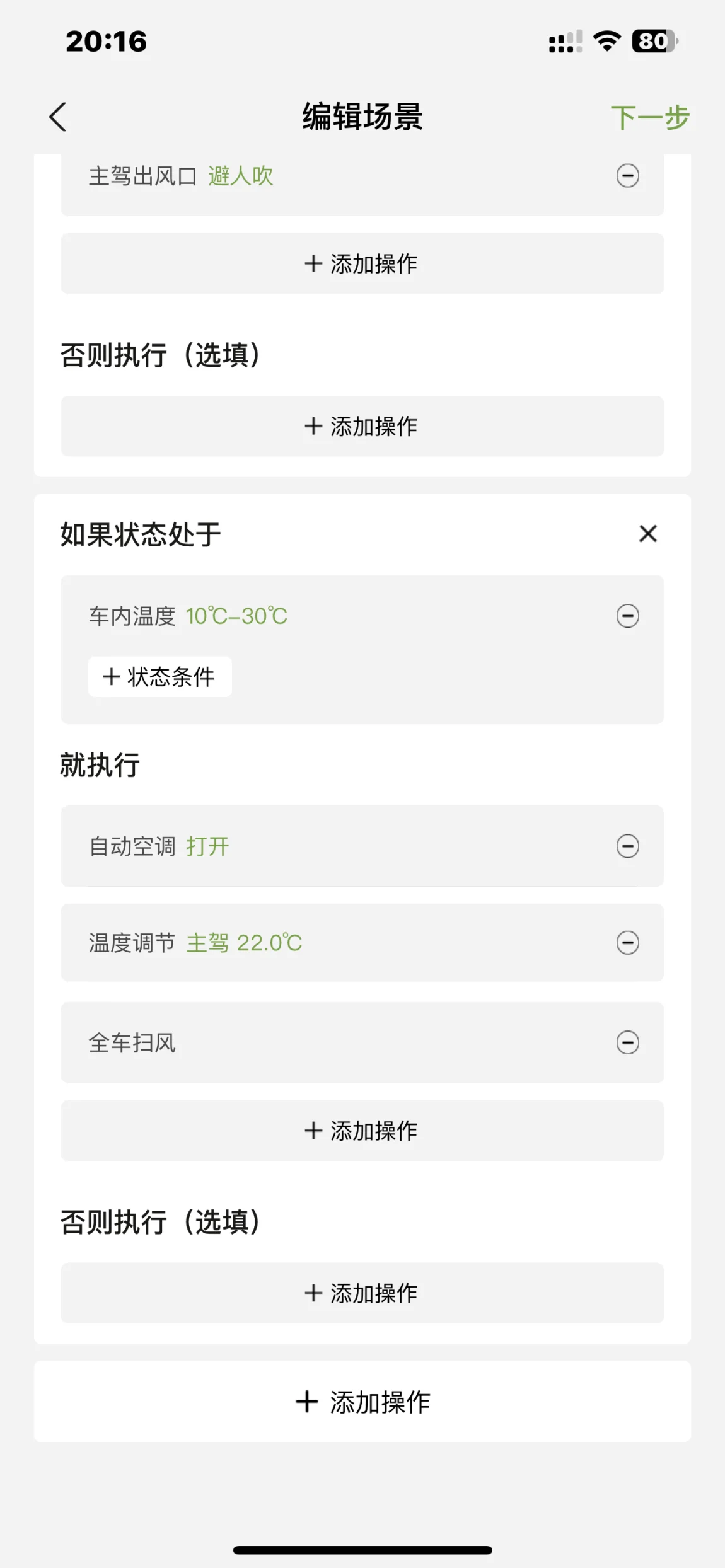The width and height of the screenshot is (725, 1568).
Task: Delete the 温度调节 主驾 22.0℃ action
Action: 627,943
